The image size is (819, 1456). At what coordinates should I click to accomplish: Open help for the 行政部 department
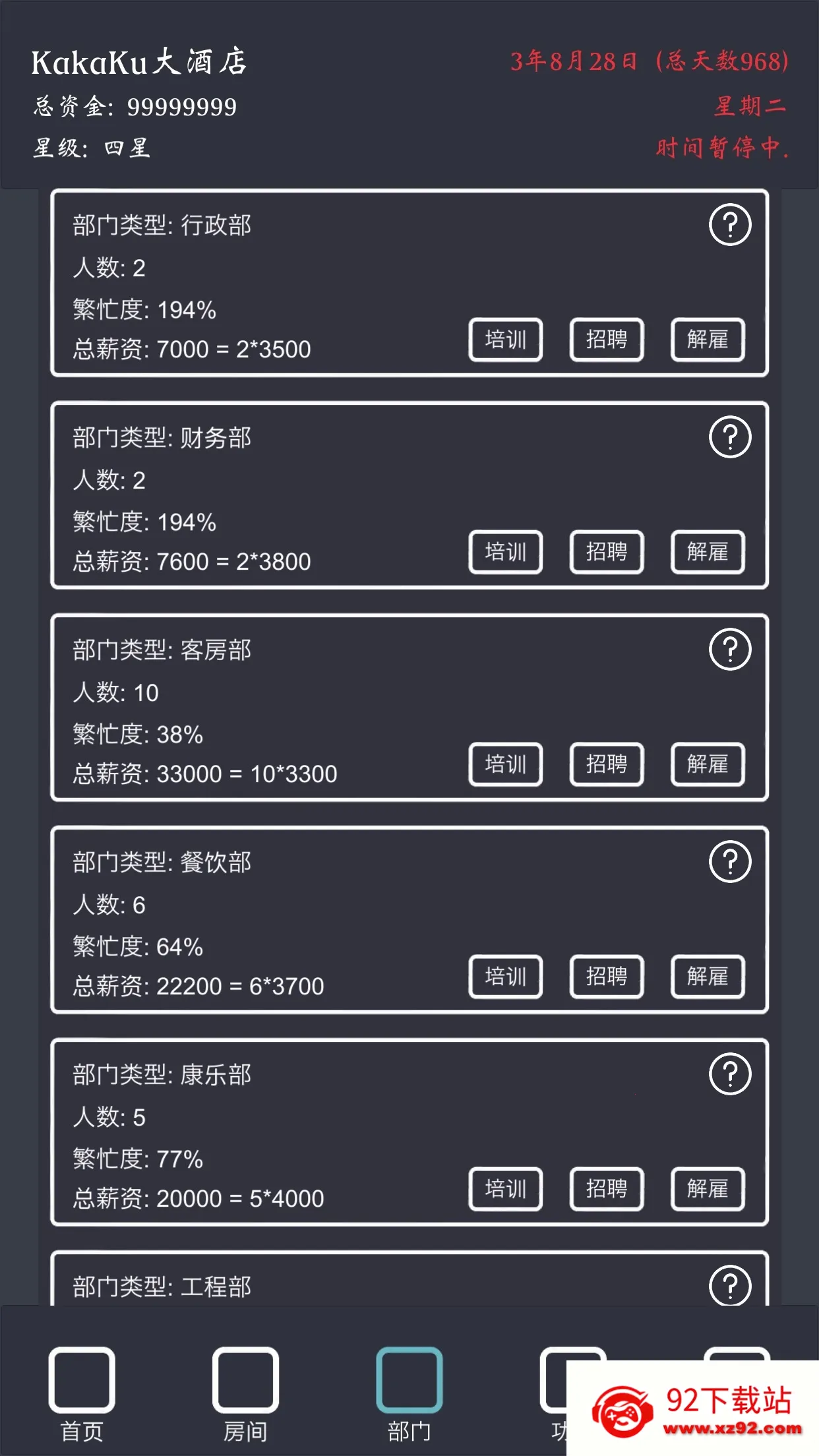(x=730, y=225)
